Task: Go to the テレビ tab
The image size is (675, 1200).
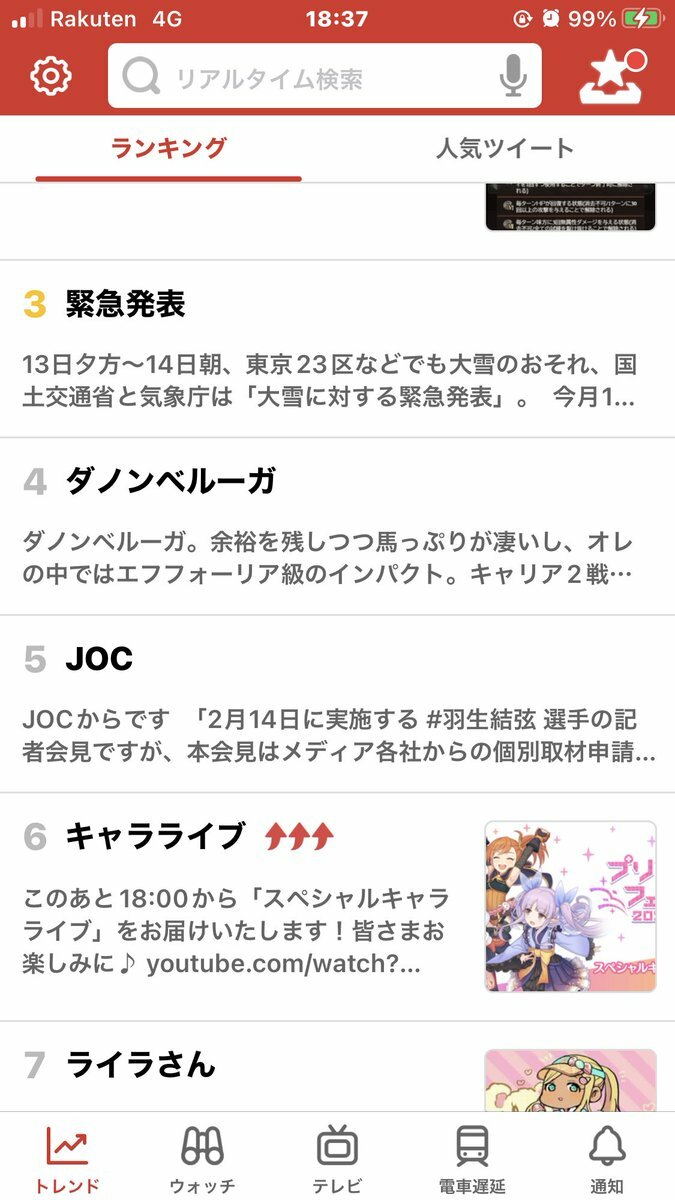Action: click(x=337, y=1158)
